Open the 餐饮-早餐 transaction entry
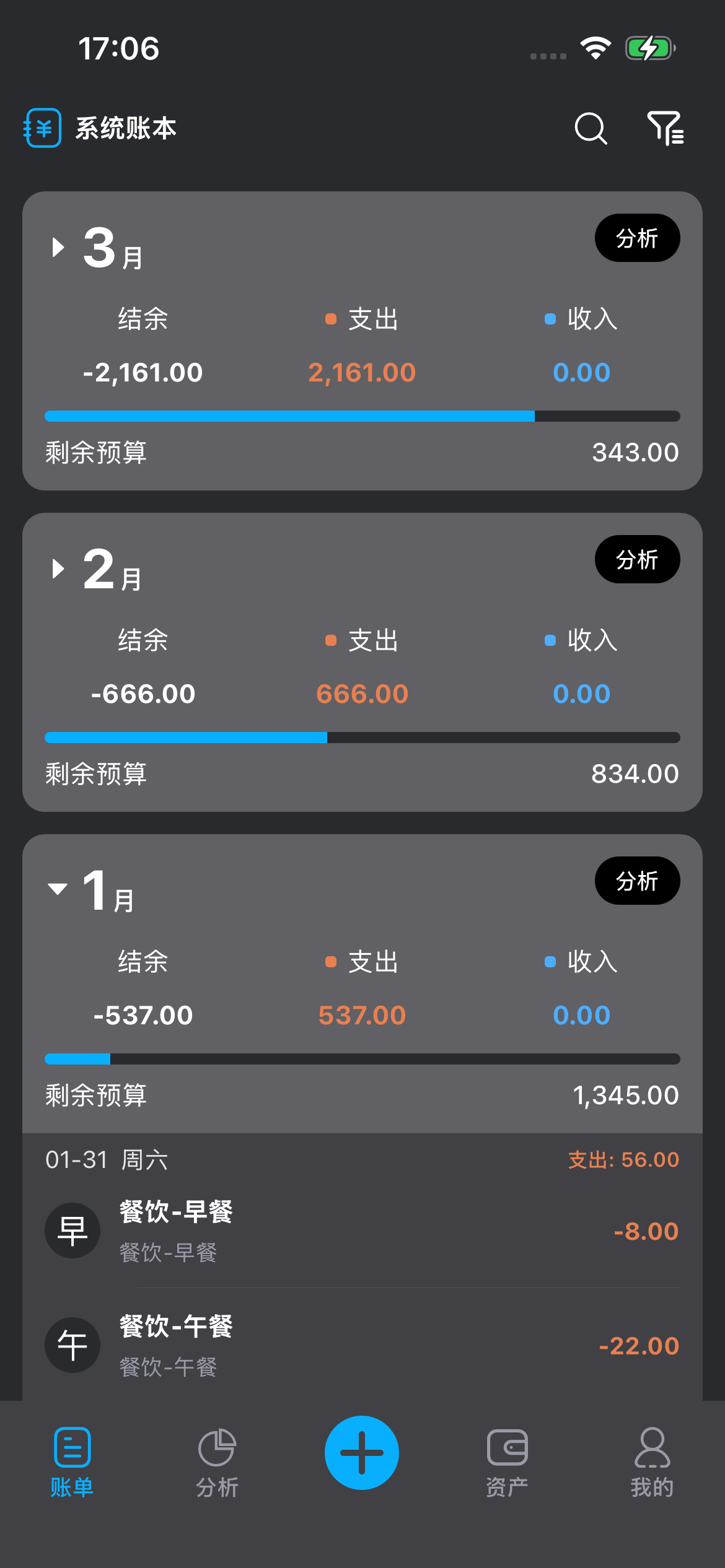725x1568 pixels. [362, 1230]
